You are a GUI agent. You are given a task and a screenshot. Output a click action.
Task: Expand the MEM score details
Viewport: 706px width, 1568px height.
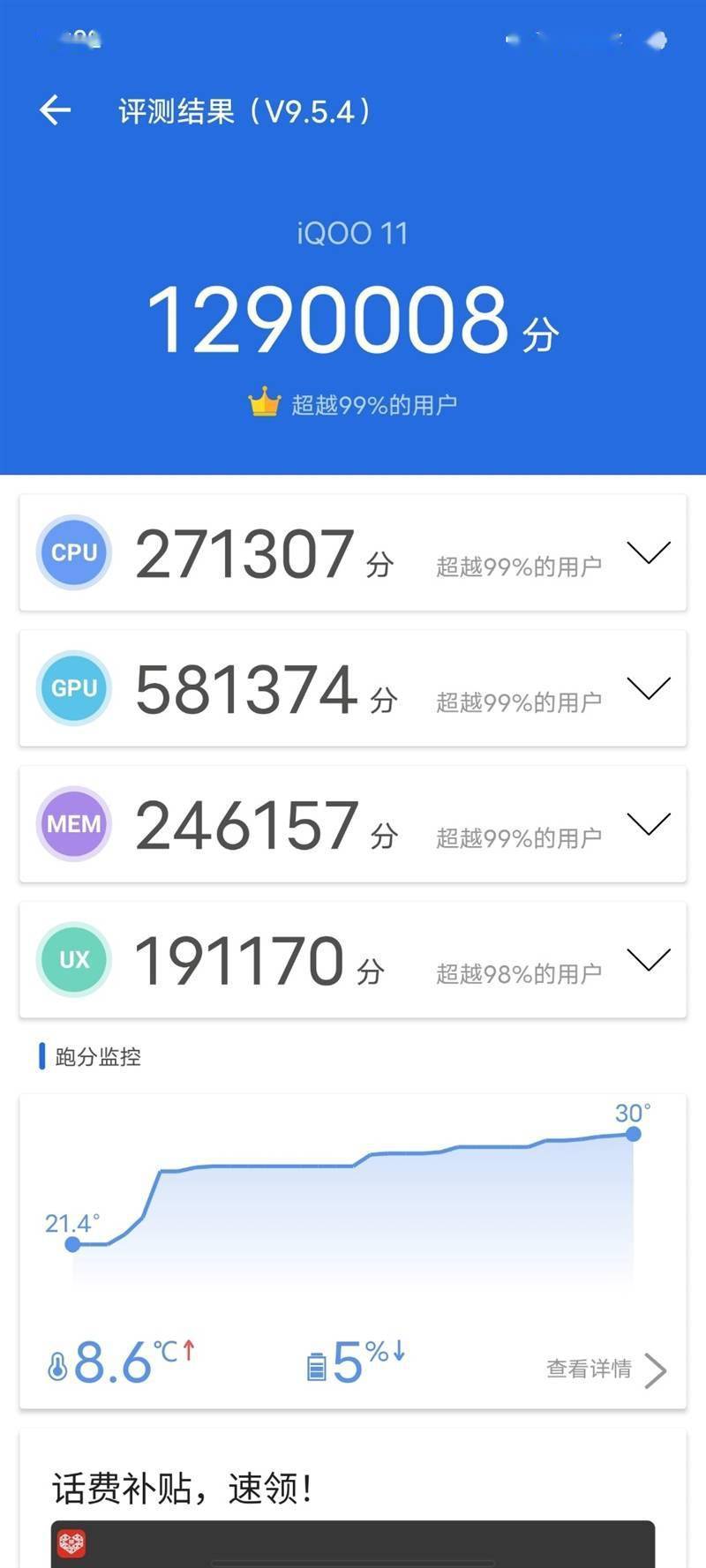649,824
